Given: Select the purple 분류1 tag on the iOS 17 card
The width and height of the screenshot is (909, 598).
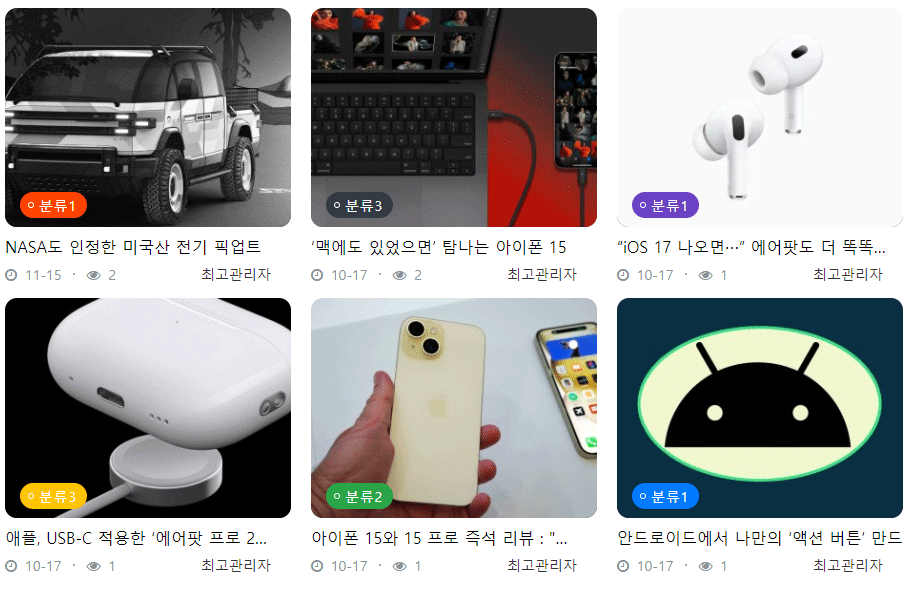Looking at the screenshot, I should (x=666, y=206).
